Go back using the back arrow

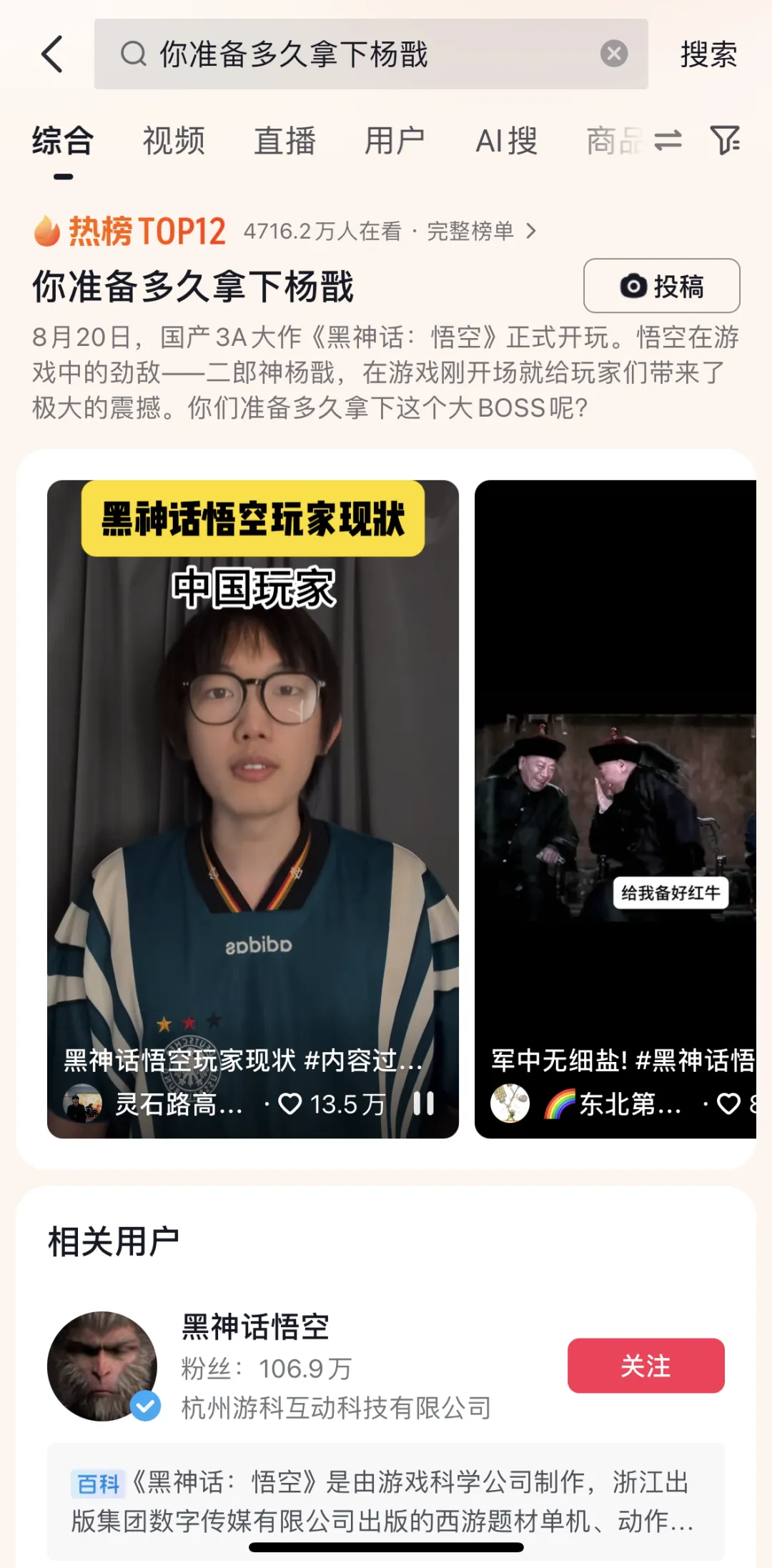tap(52, 54)
